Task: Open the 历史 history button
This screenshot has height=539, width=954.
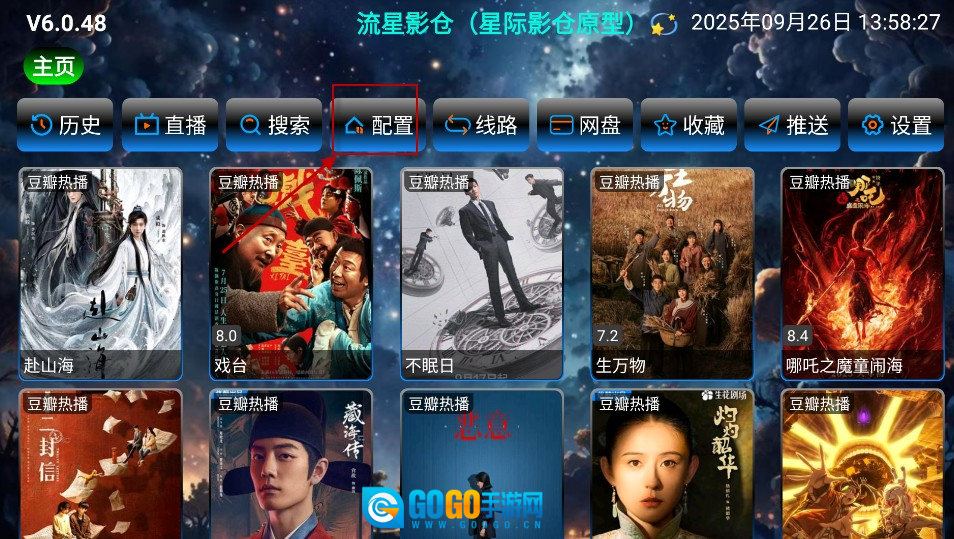Action: tap(66, 125)
